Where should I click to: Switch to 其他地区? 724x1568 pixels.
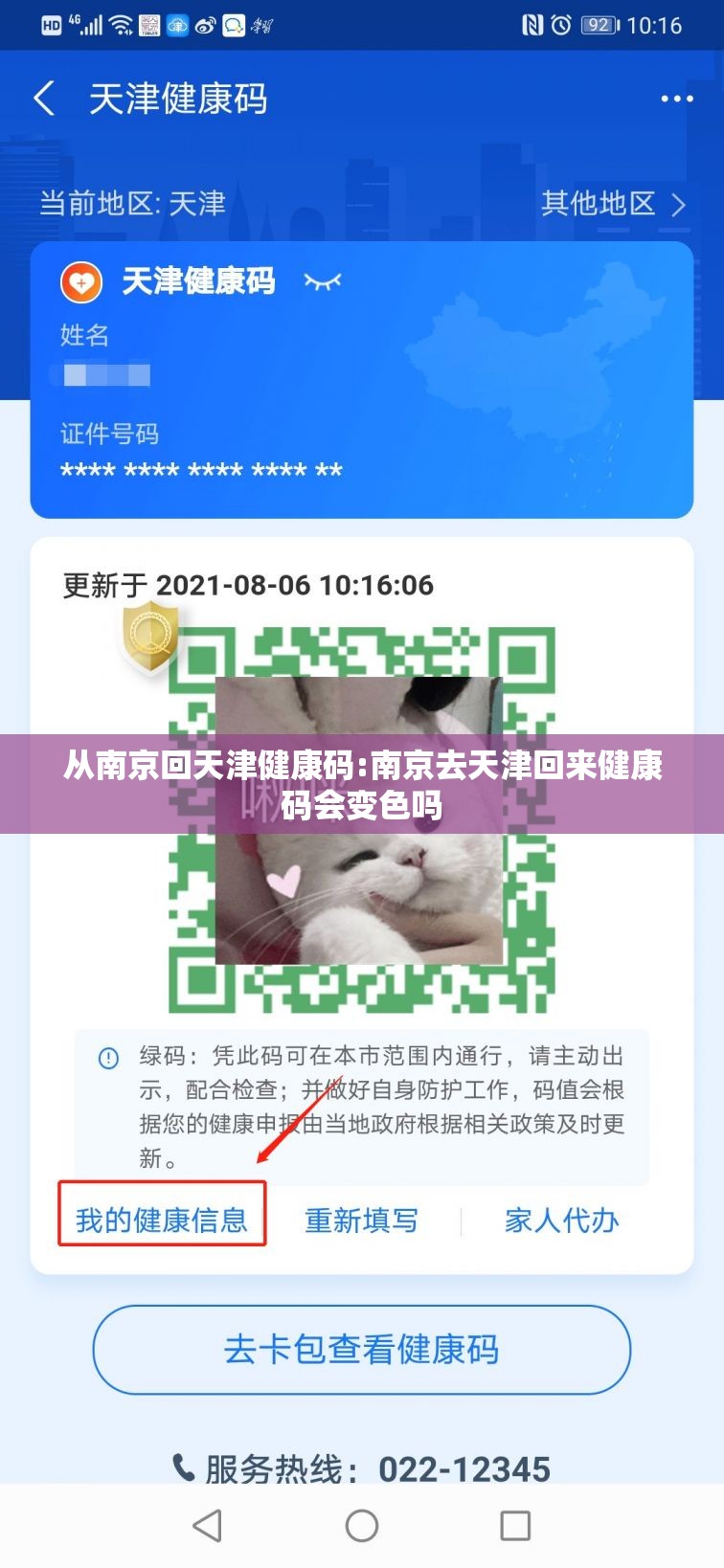point(613,203)
